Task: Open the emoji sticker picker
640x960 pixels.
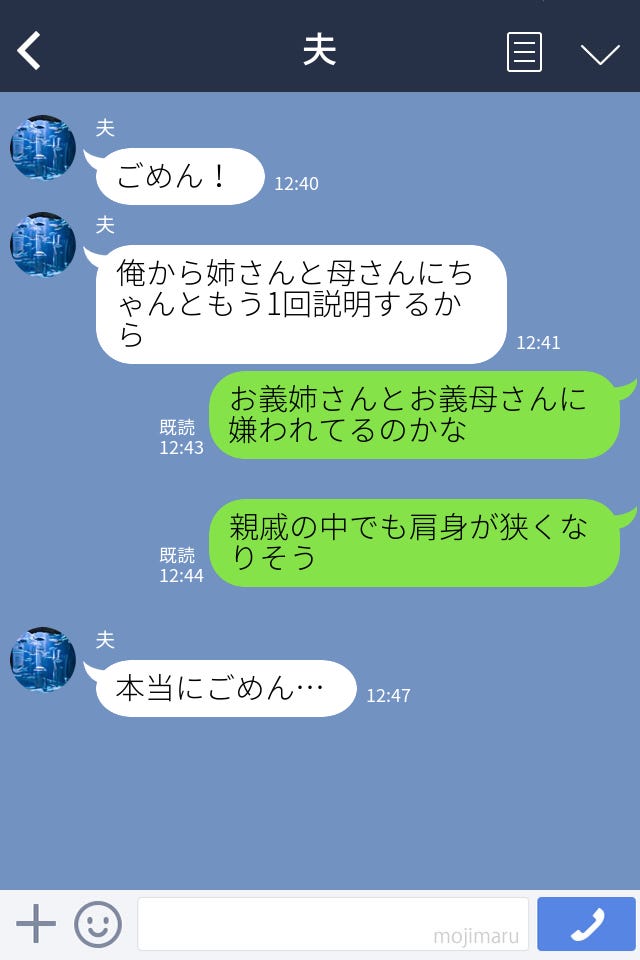Action: pos(98,924)
